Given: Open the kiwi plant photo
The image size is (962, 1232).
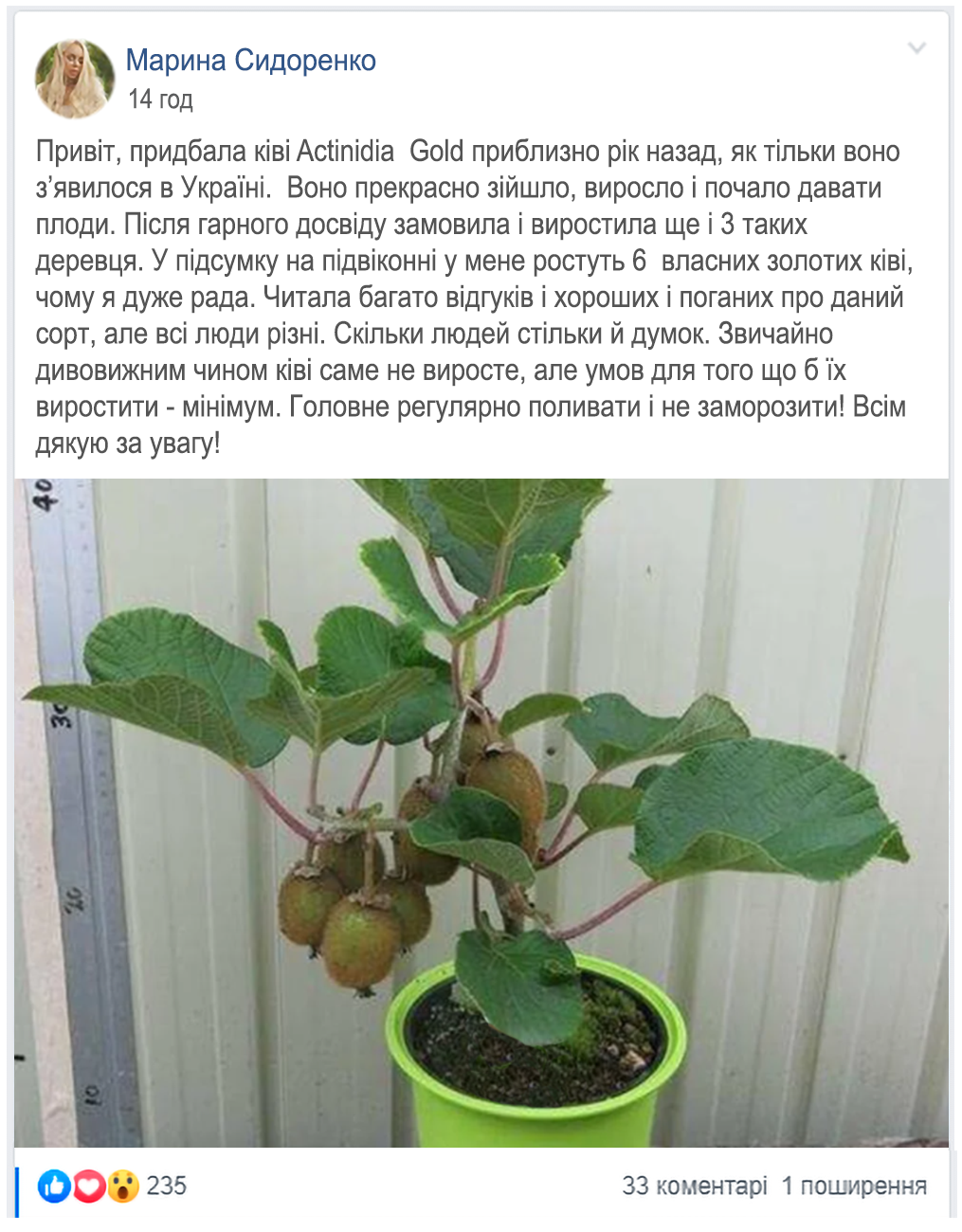Looking at the screenshot, I should click(x=481, y=812).
